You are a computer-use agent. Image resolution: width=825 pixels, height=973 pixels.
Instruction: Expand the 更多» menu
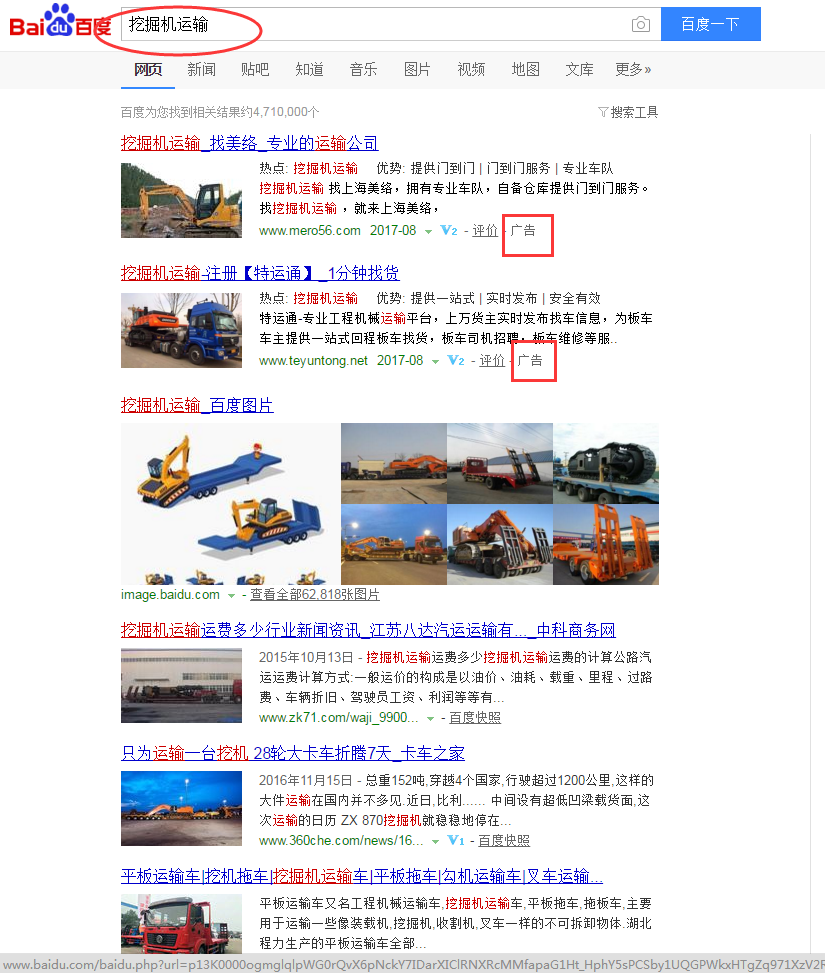pyautogui.click(x=632, y=69)
